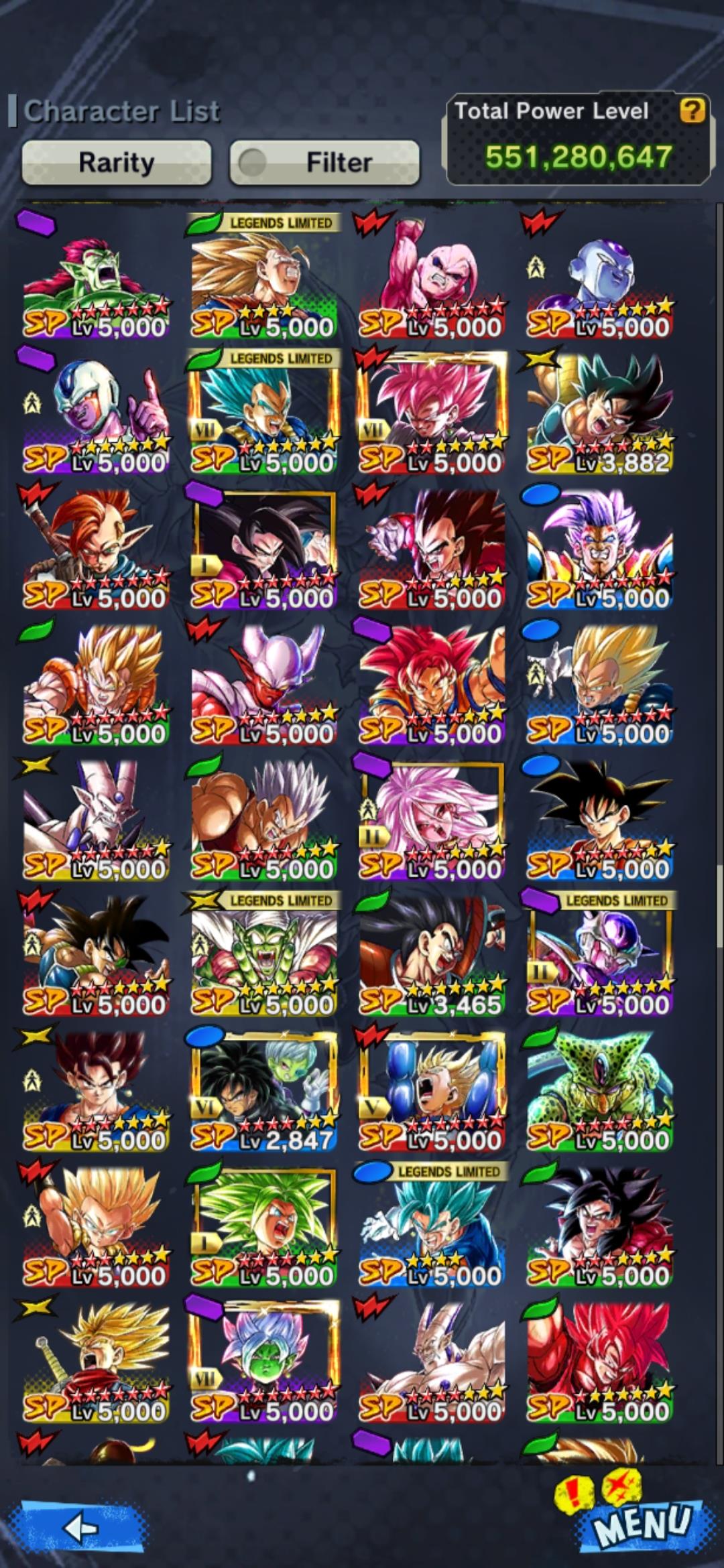Toggle the Filter button

324,162
